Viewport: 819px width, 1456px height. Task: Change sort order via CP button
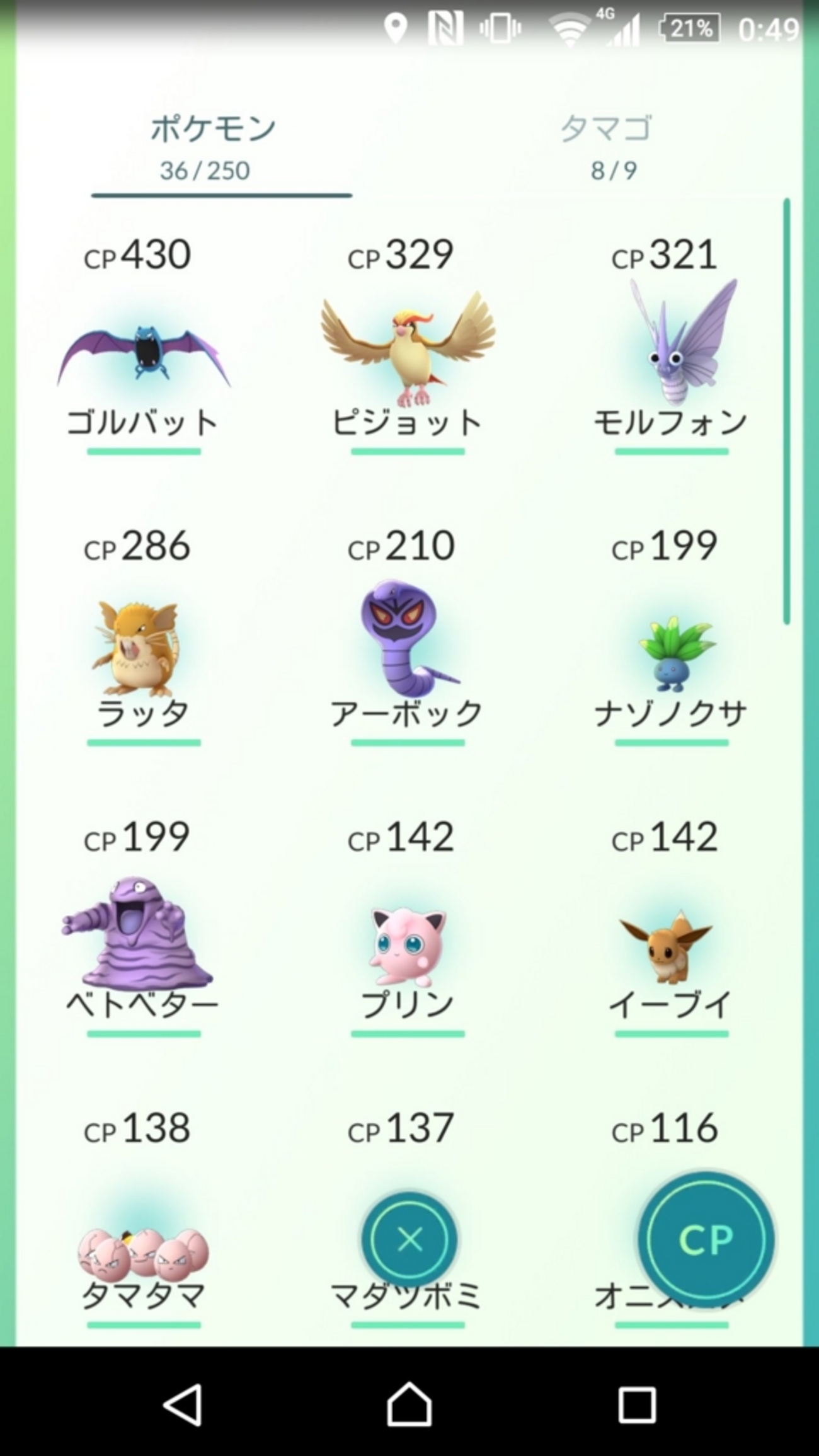coord(706,1239)
